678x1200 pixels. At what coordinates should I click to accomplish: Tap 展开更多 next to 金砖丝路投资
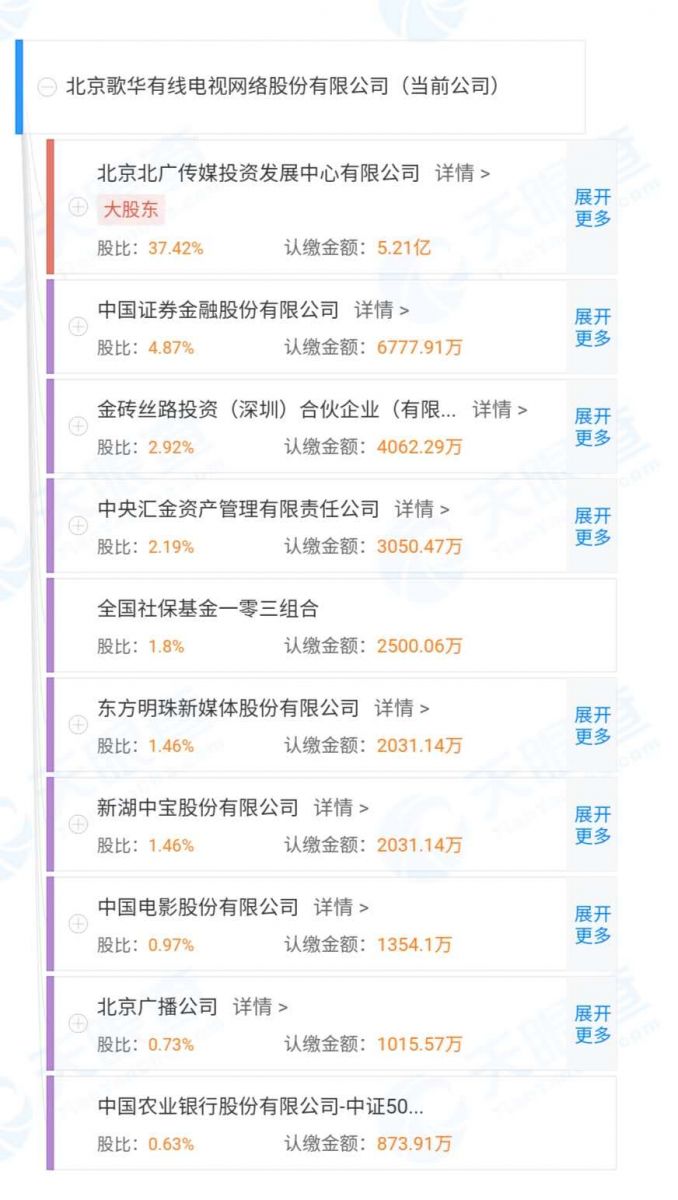(592, 426)
